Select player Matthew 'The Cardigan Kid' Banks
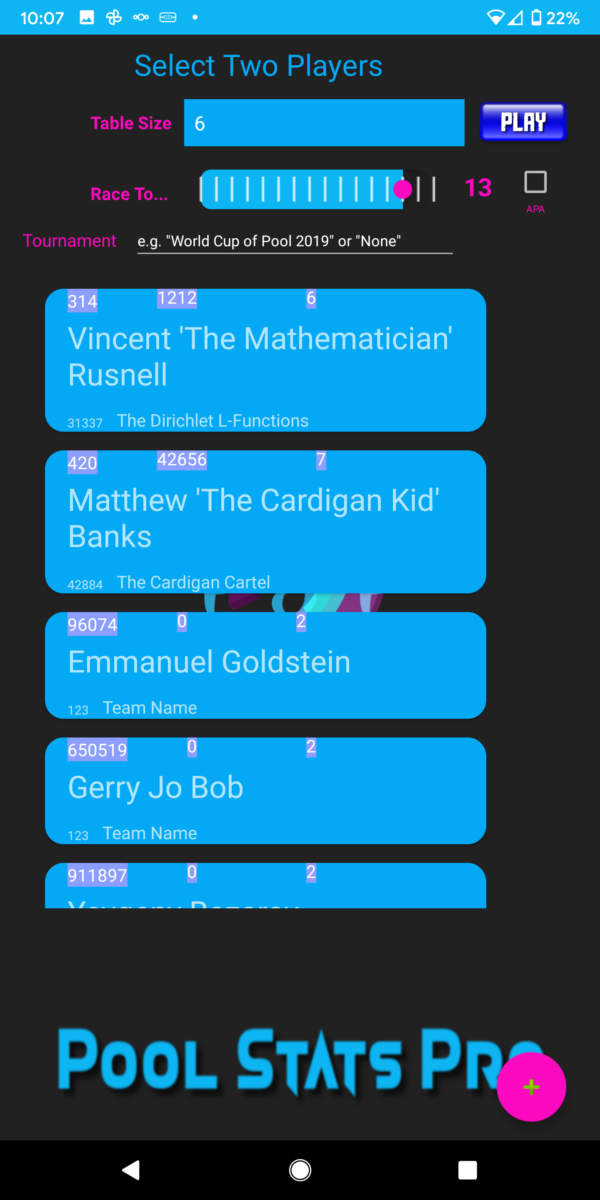 tap(265, 521)
